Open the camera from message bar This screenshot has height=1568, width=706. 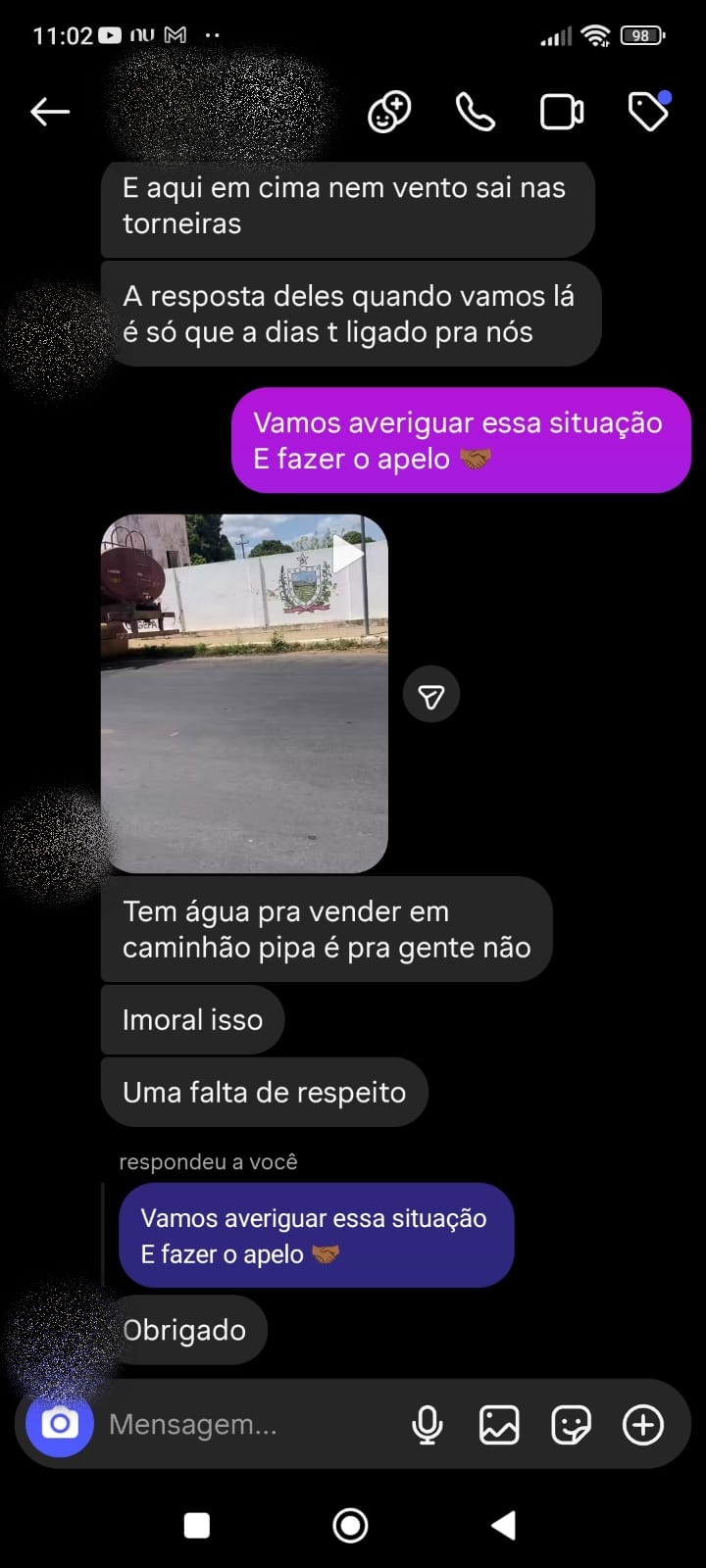[x=60, y=1424]
